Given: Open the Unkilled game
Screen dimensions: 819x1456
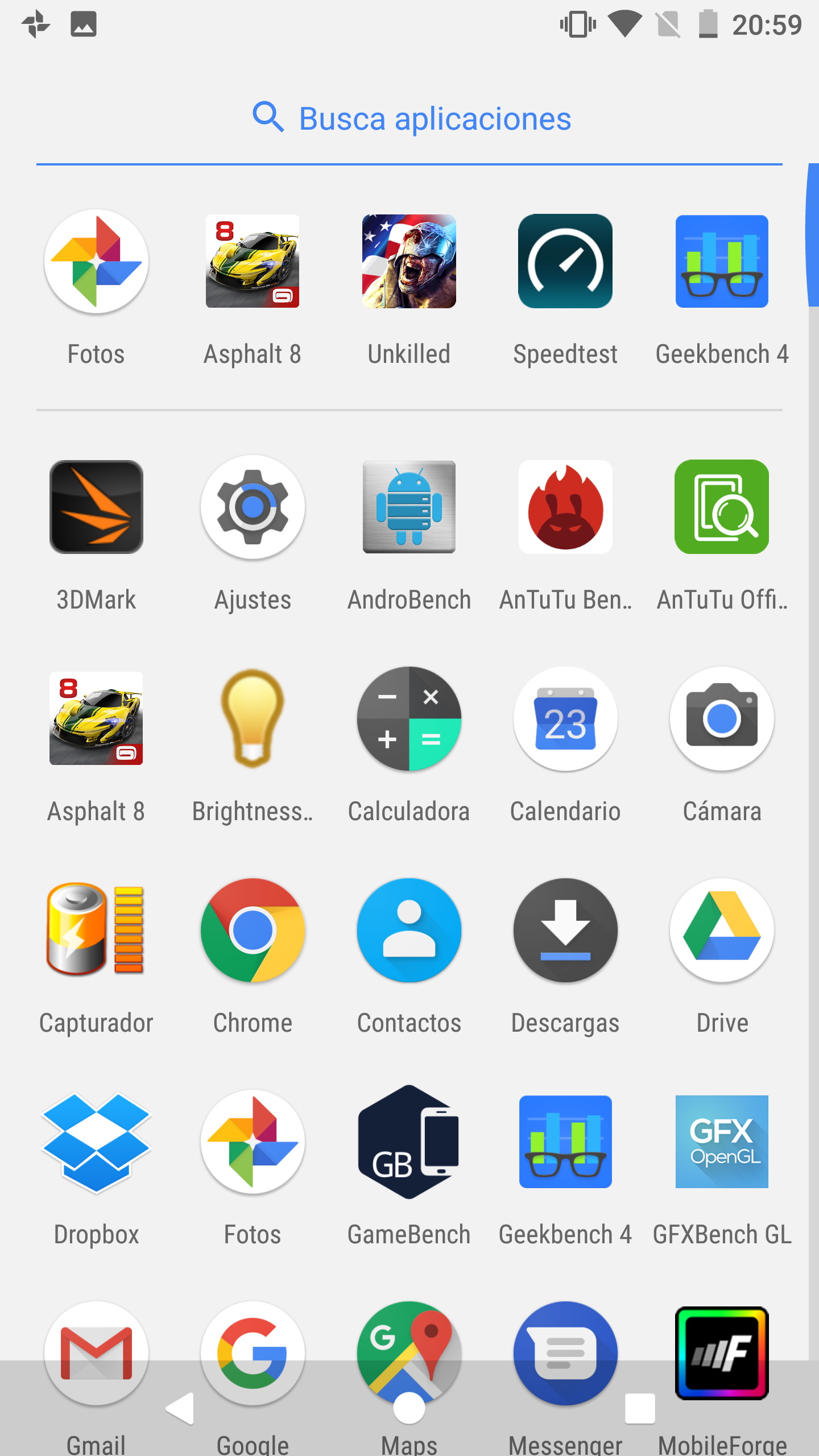Looking at the screenshot, I should pos(409,262).
